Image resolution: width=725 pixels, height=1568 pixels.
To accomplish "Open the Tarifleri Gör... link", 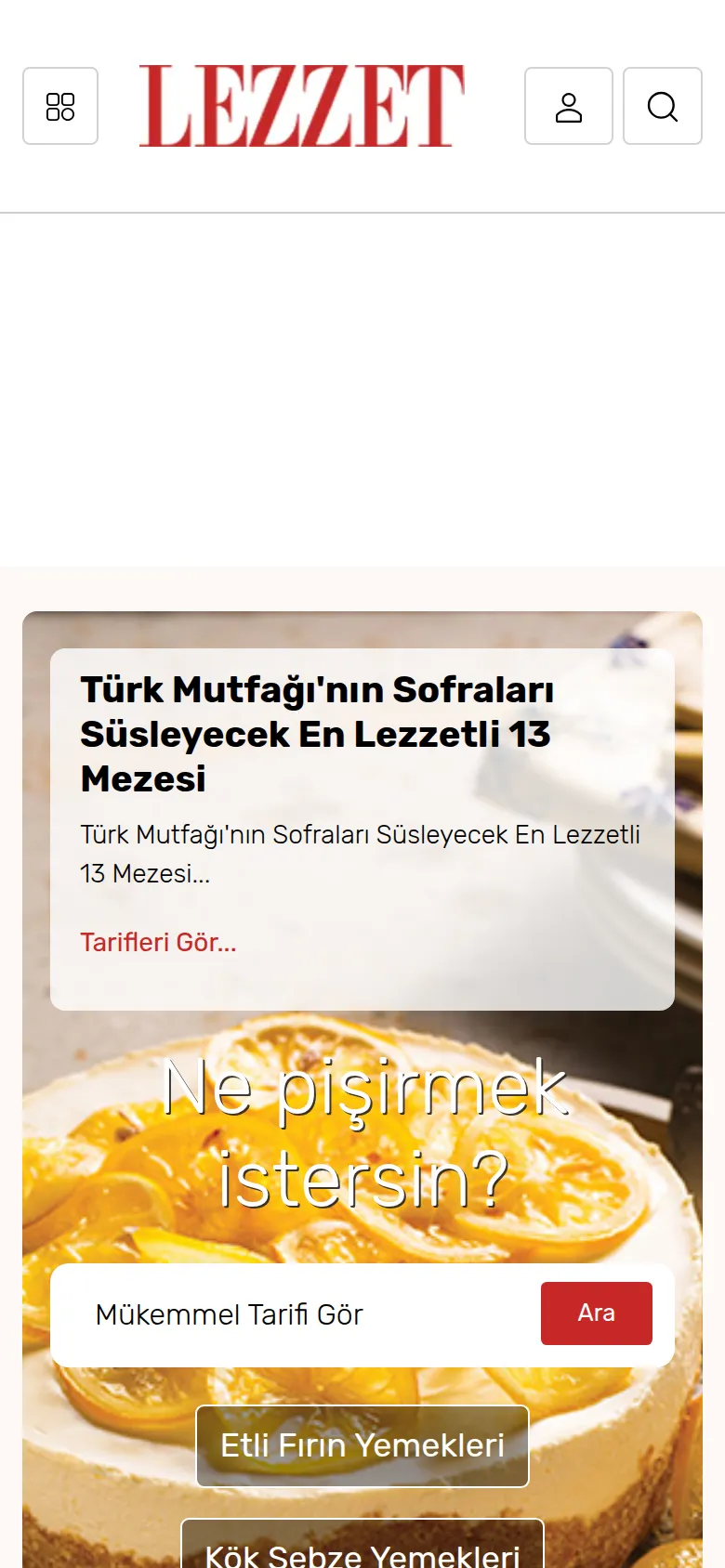I will pos(159,942).
